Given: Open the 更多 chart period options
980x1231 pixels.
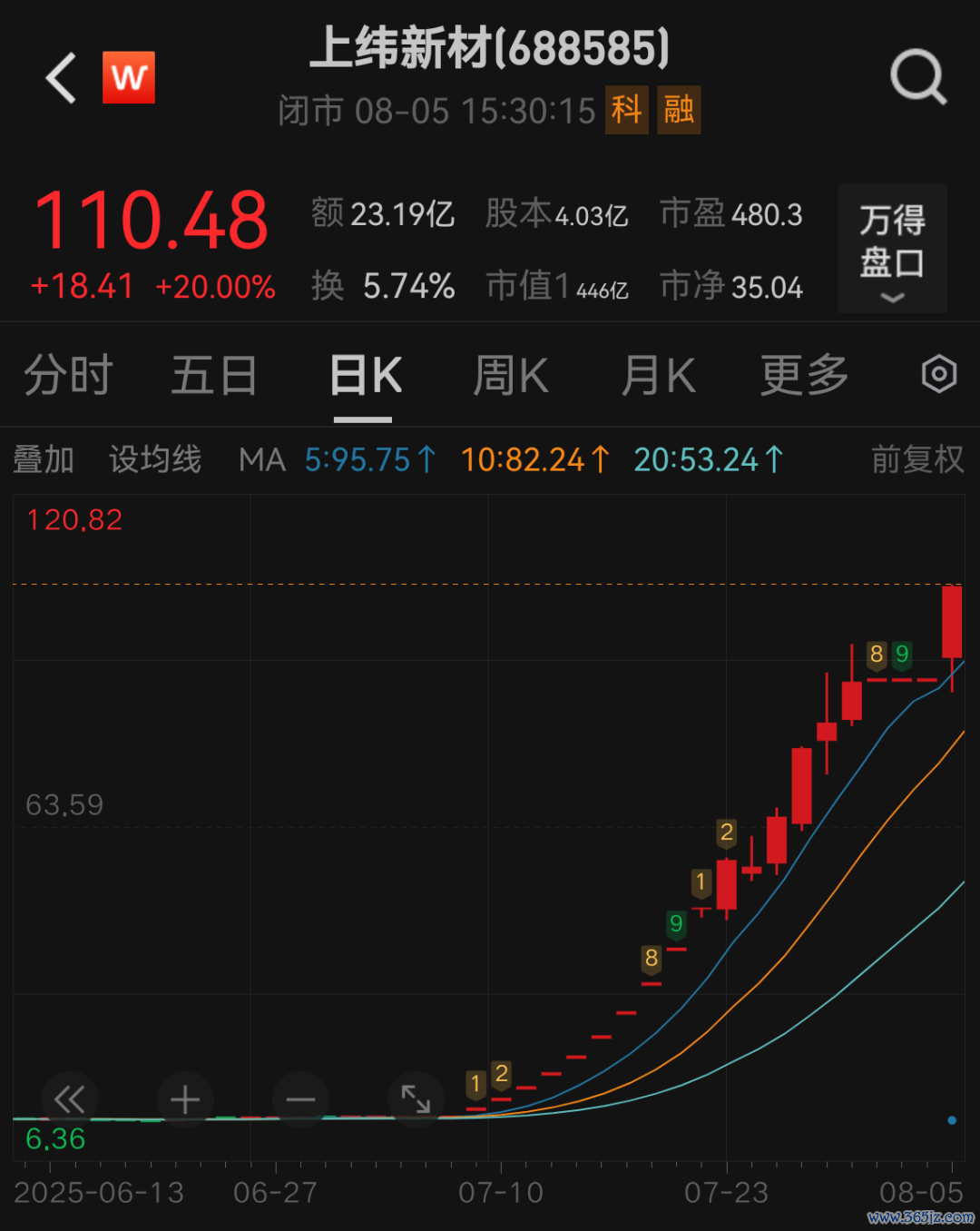Looking at the screenshot, I should click(804, 375).
